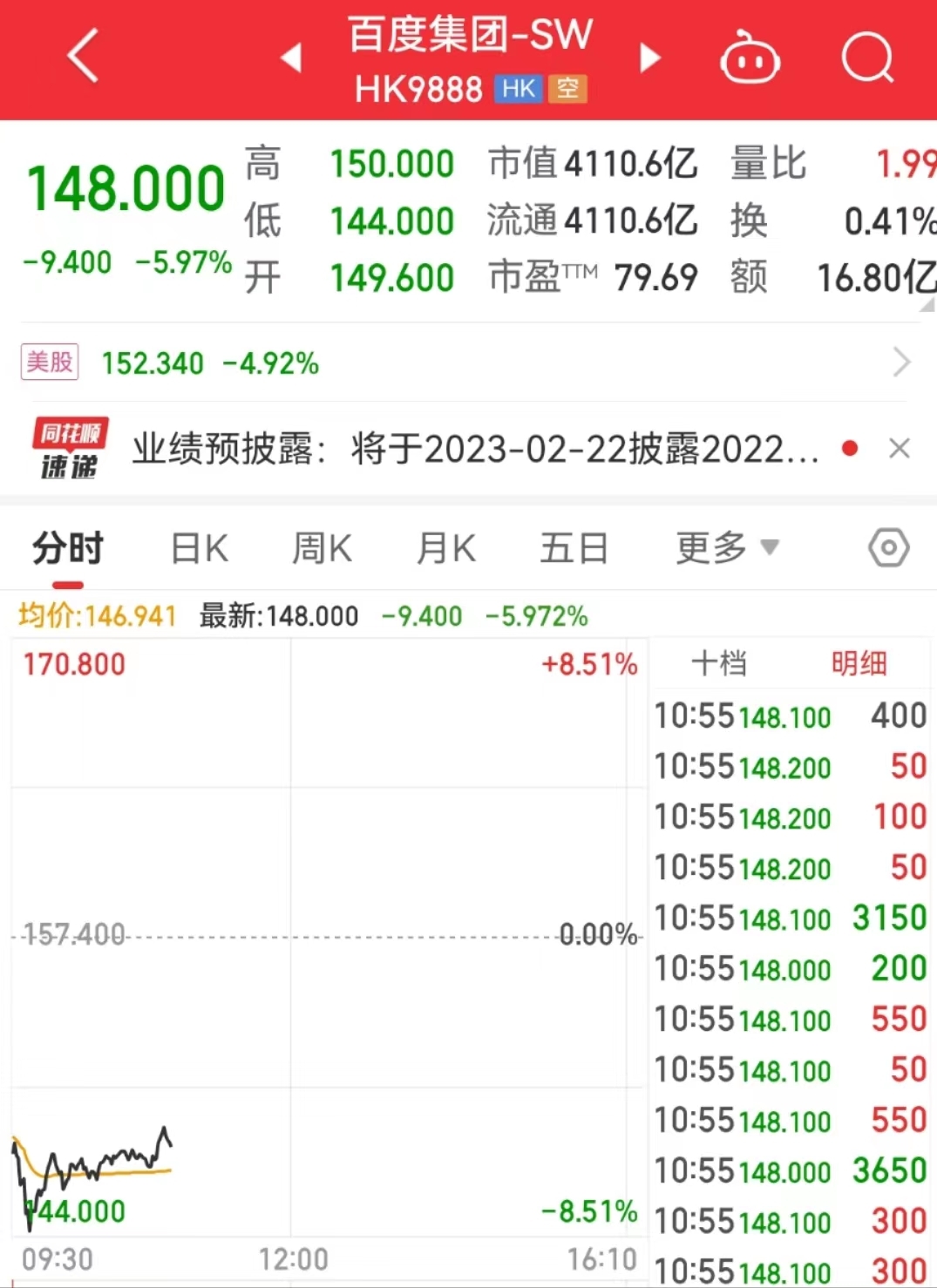Switch to the previous stock
This screenshot has width=937, height=1288.
(291, 58)
